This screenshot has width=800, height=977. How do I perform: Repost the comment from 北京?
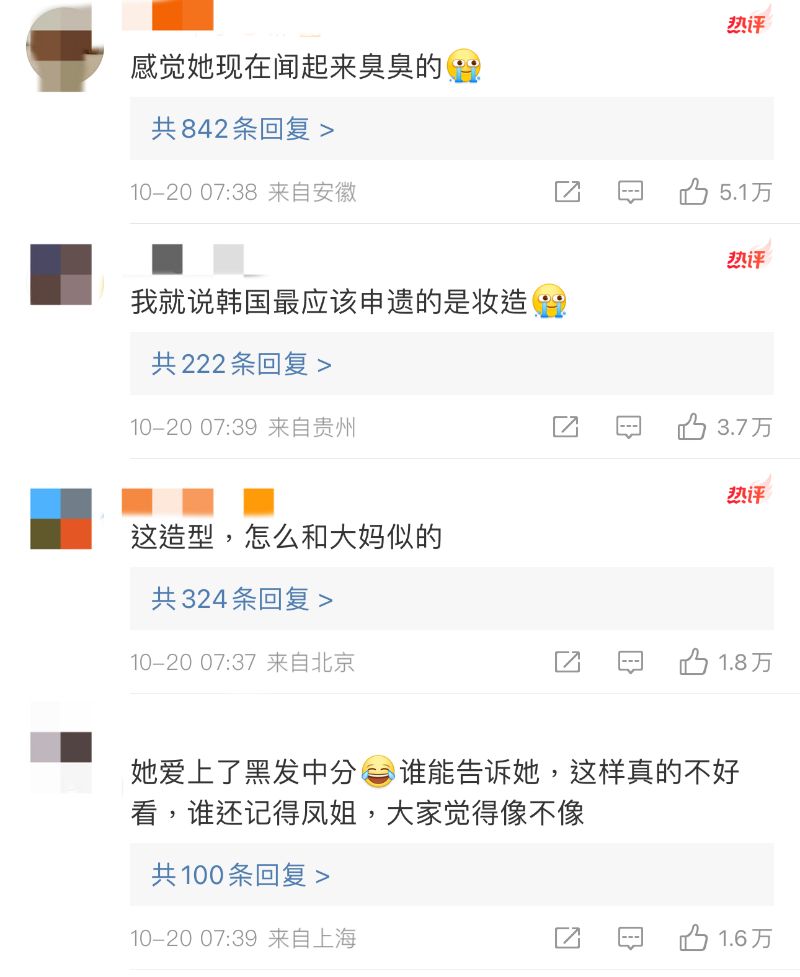[x=567, y=662]
